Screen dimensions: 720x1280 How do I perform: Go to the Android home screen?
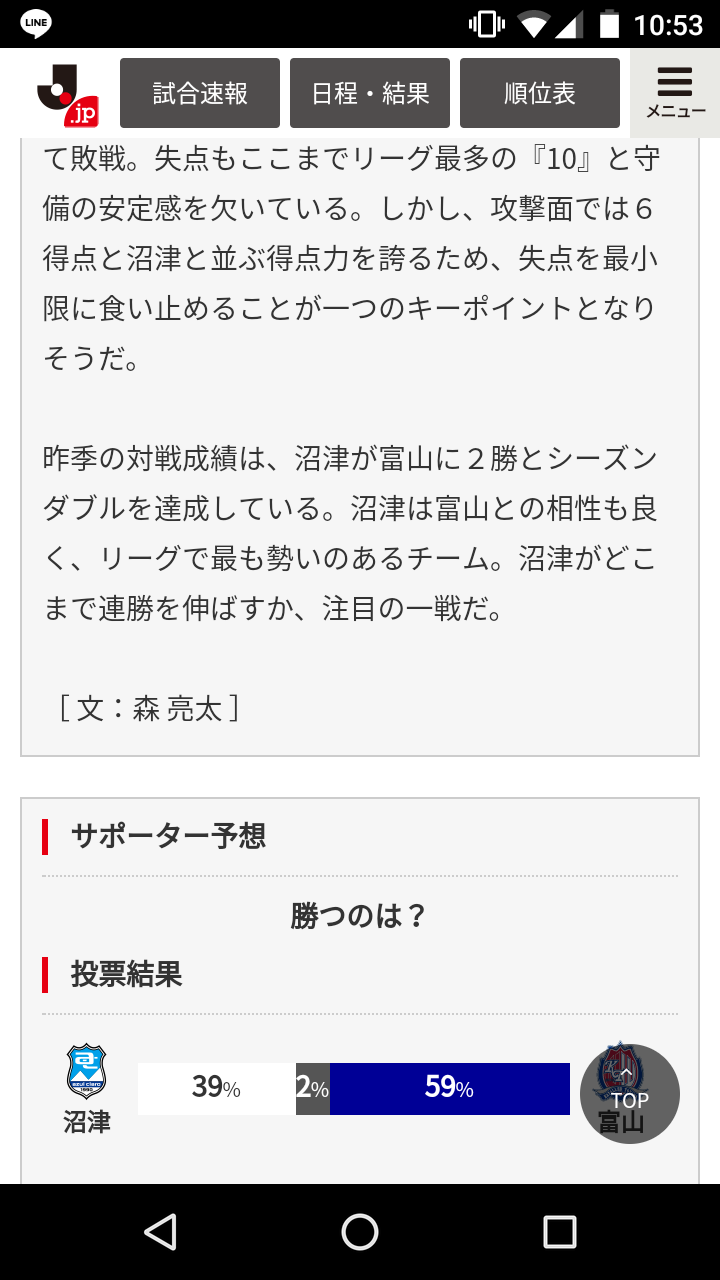[x=360, y=1232]
